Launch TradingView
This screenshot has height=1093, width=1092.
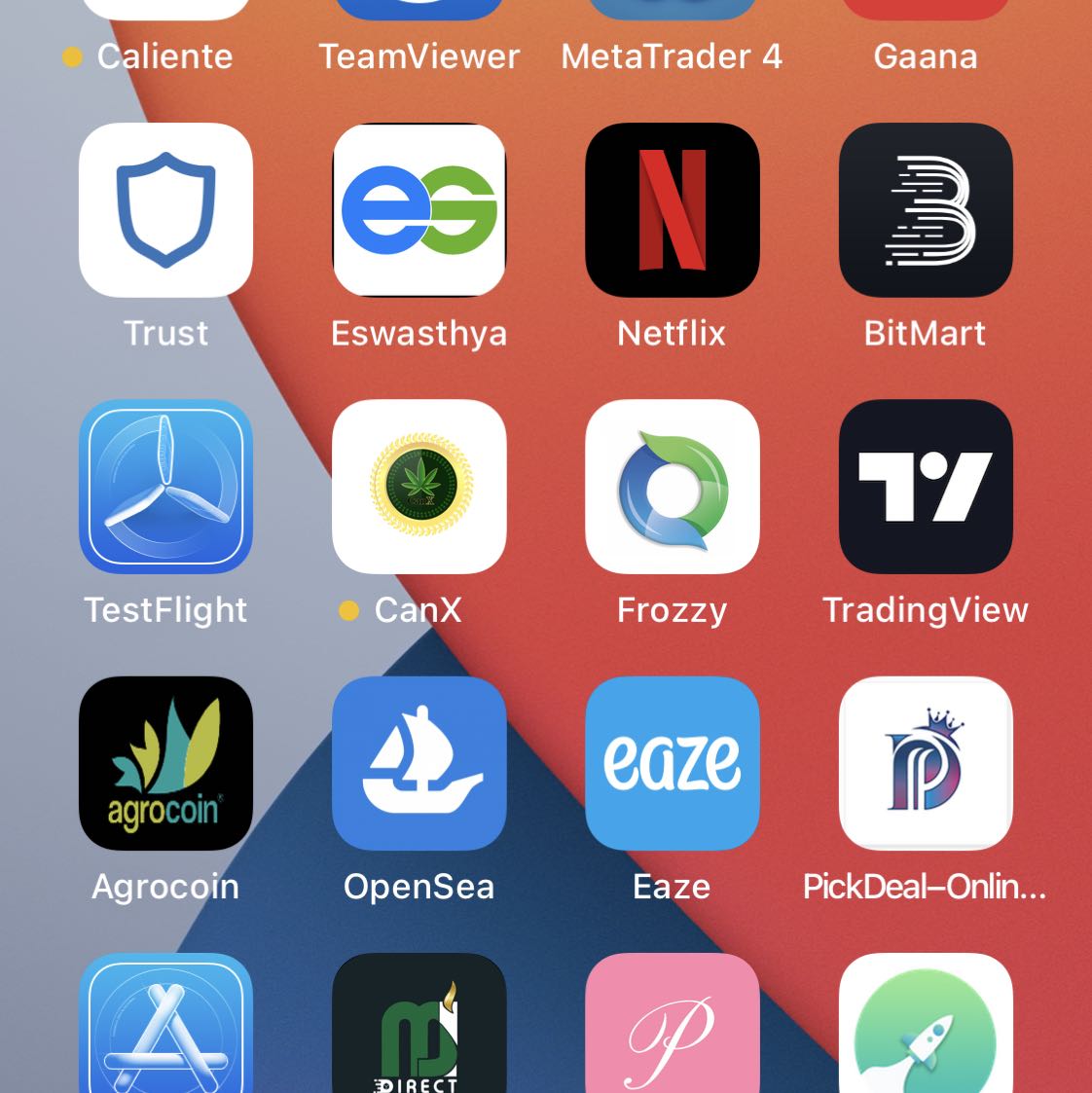click(925, 487)
